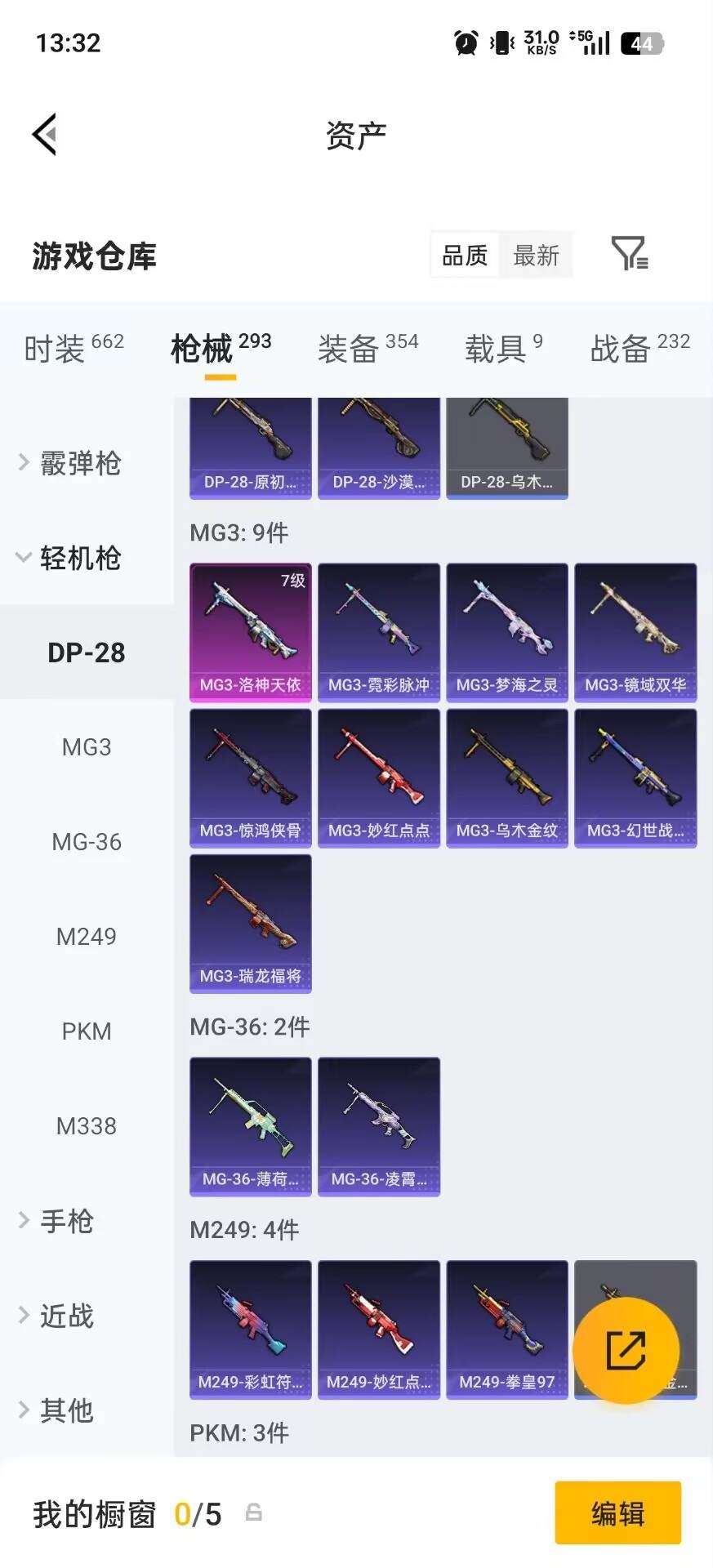Screen dimensions: 713x1568
Task: Open the 载具 tab
Action: coord(503,349)
